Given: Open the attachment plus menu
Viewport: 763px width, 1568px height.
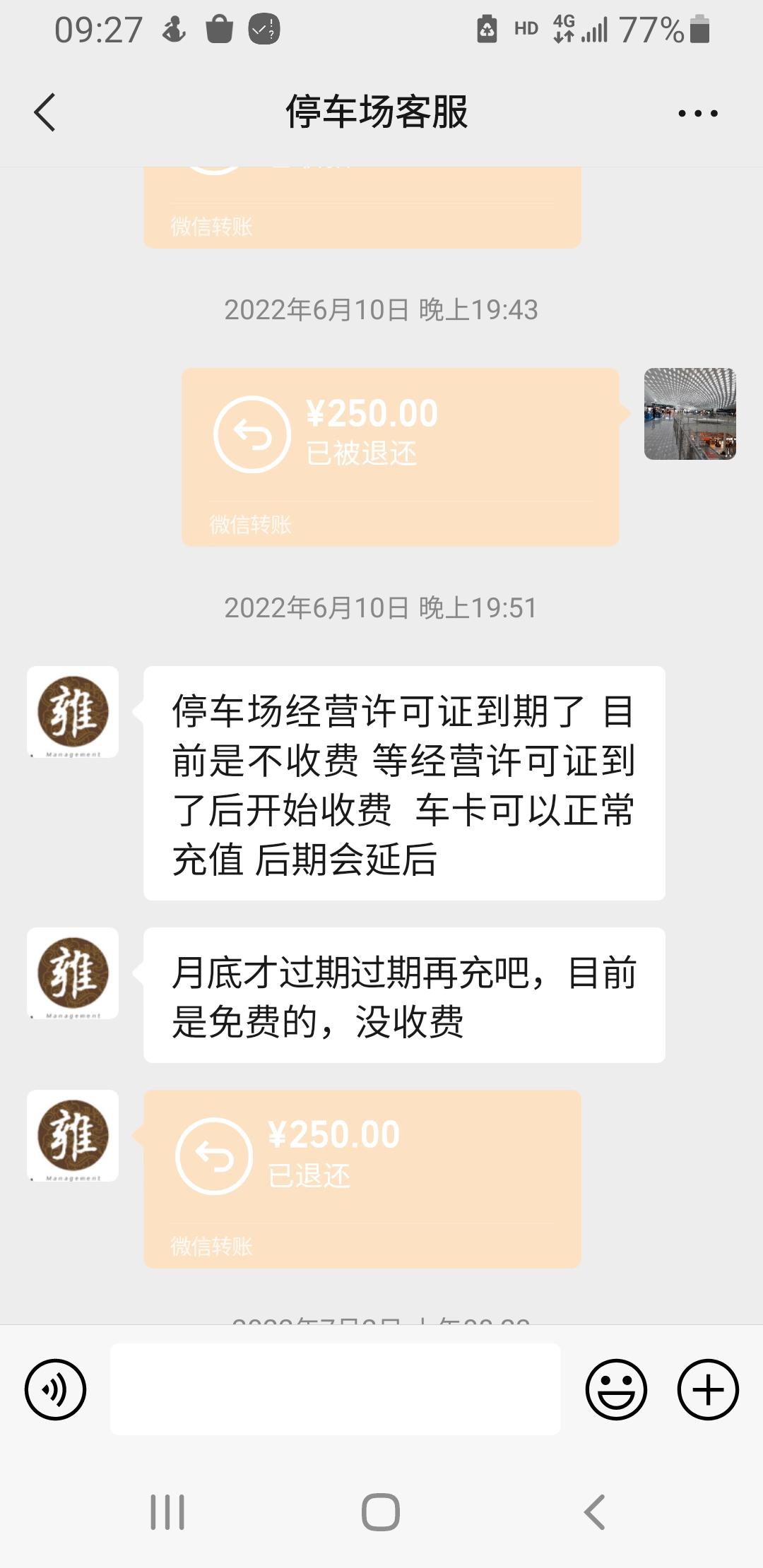Looking at the screenshot, I should (x=708, y=1388).
